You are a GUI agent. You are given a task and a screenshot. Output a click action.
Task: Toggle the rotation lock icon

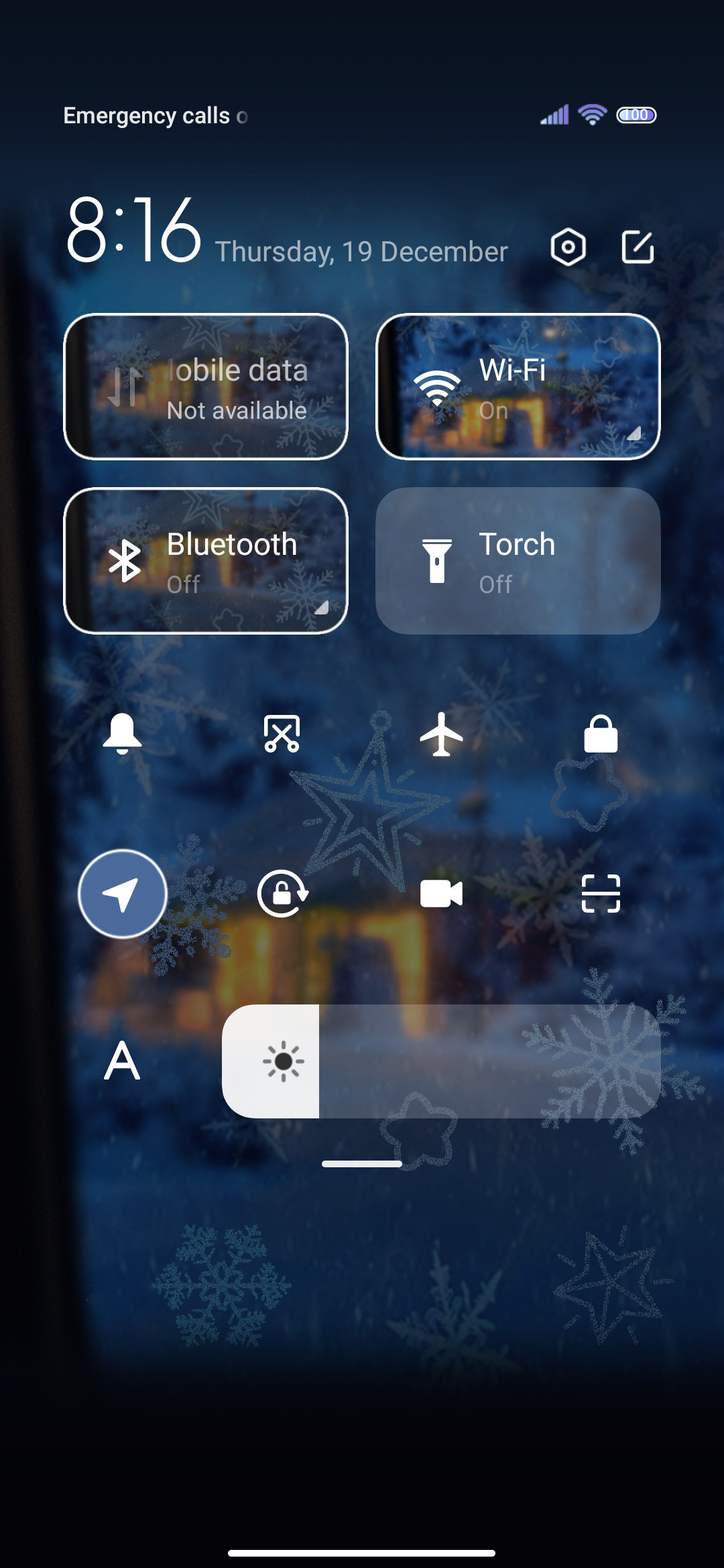click(x=282, y=893)
